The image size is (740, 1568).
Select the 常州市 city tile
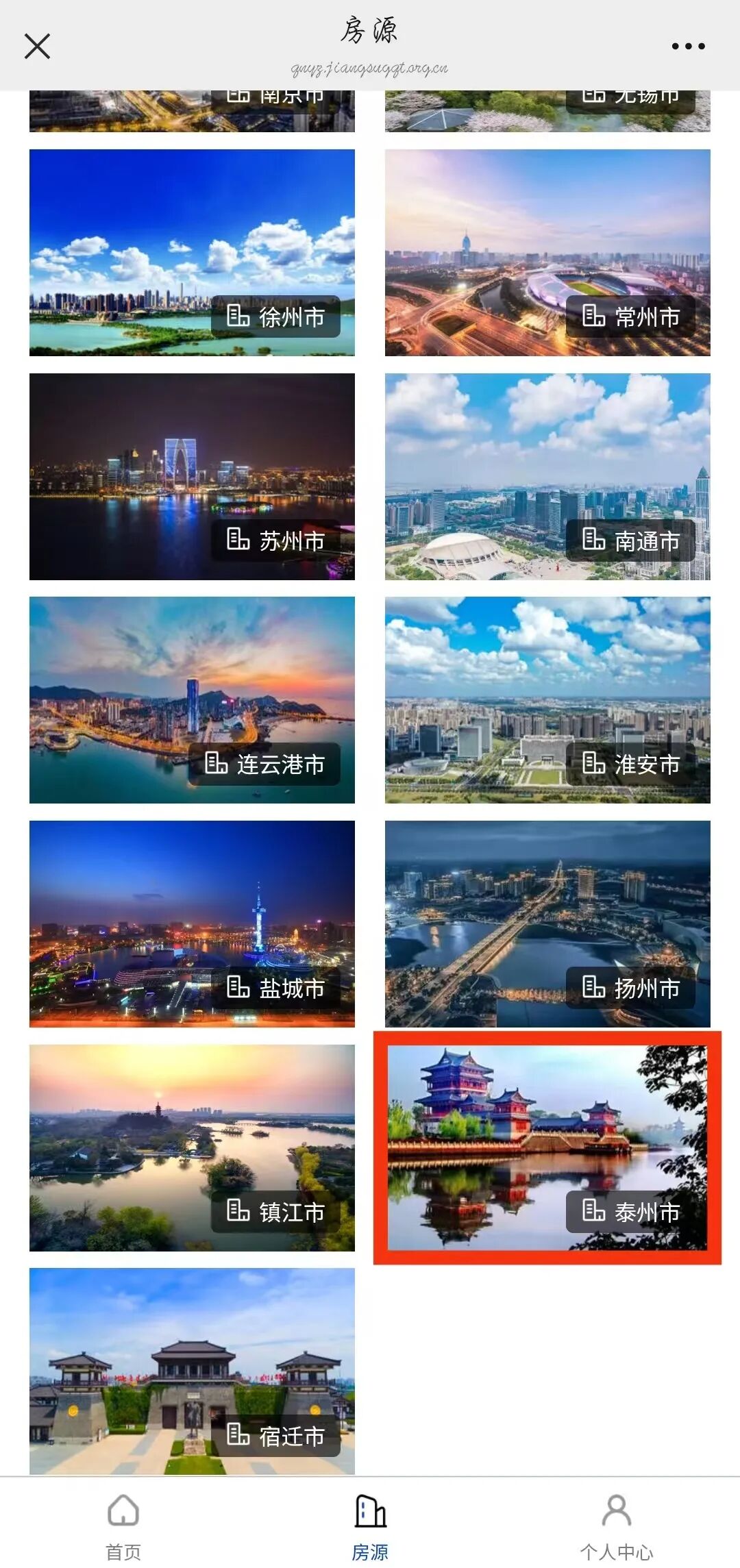[x=547, y=253]
